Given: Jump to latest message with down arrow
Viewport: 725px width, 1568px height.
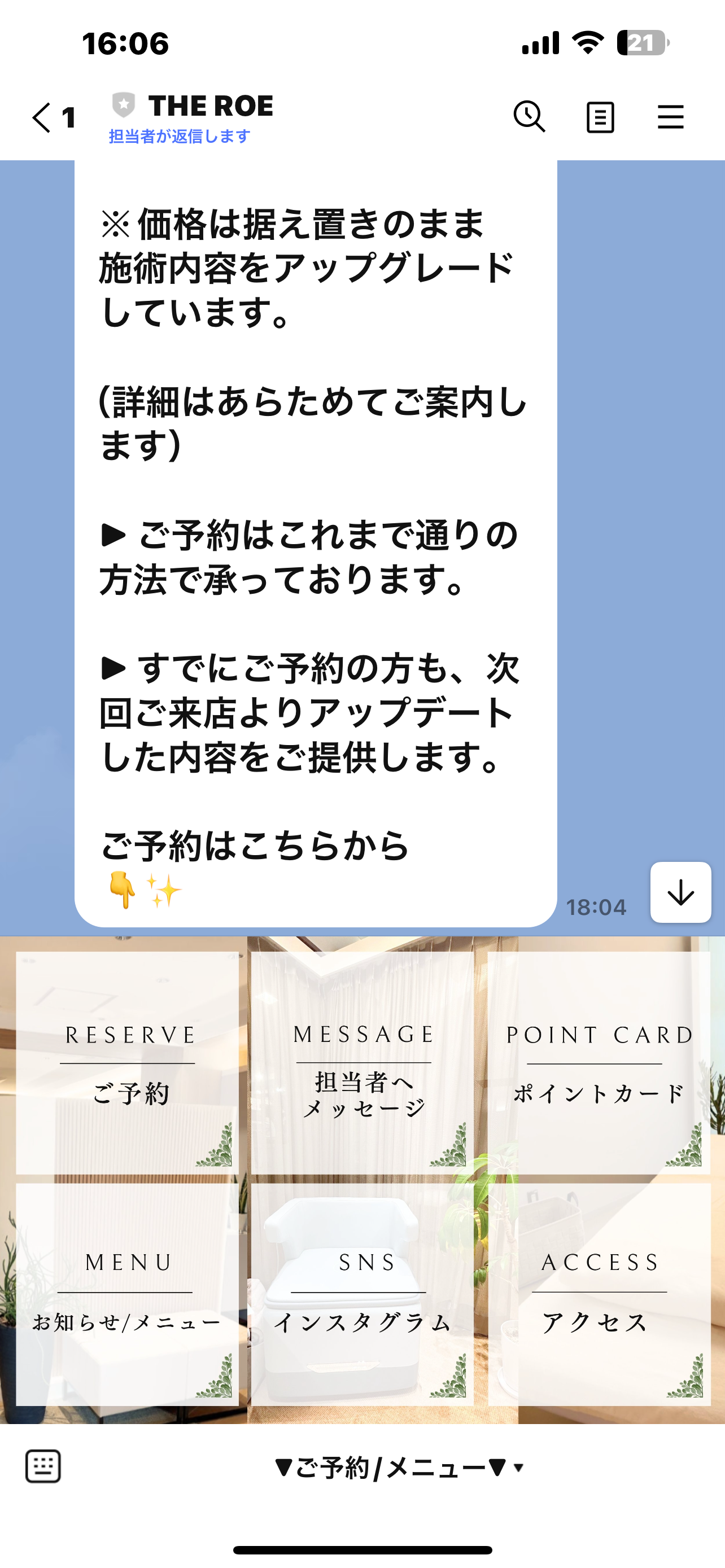Looking at the screenshot, I should (680, 892).
